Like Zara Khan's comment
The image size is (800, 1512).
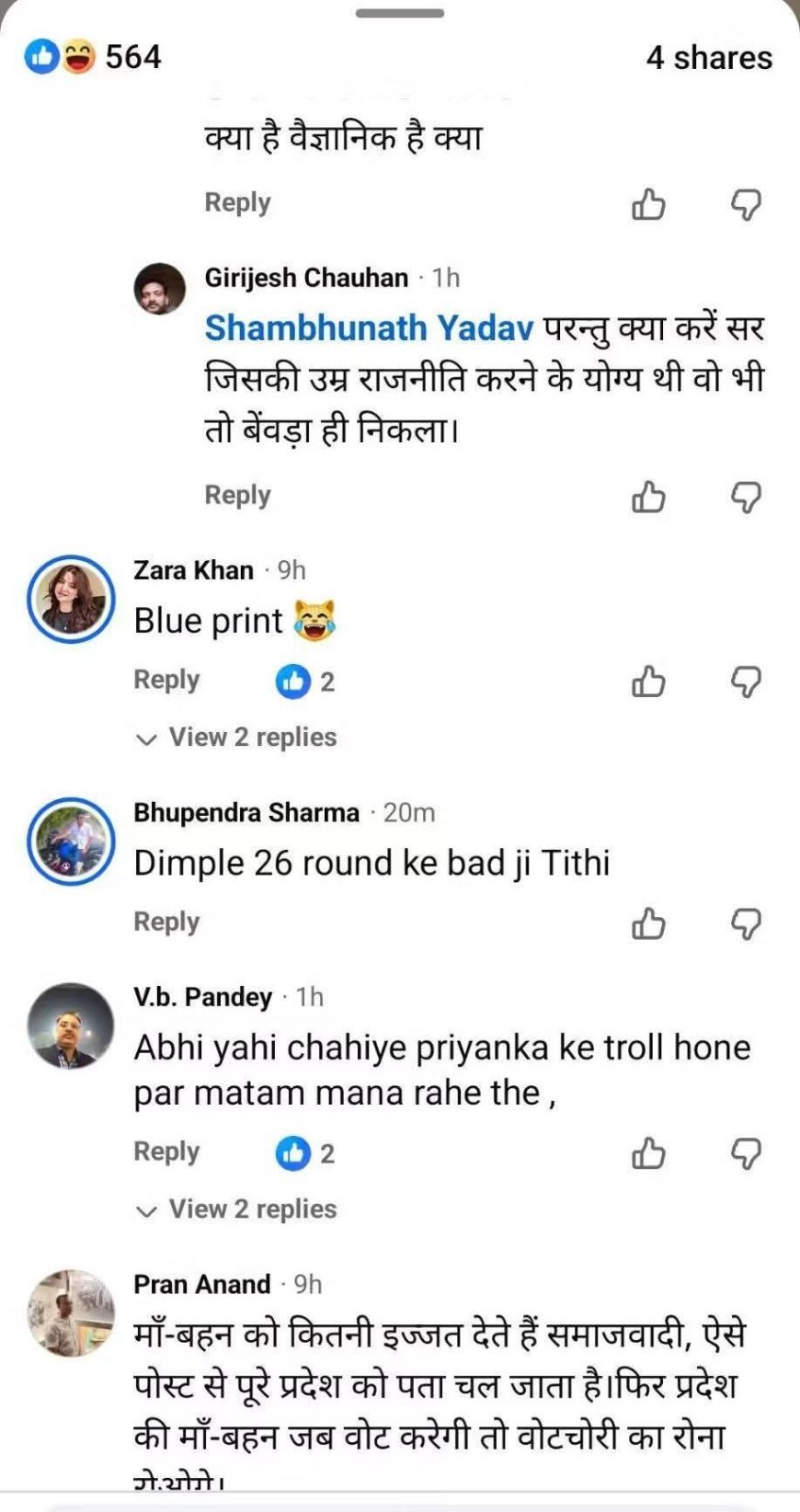[648, 682]
